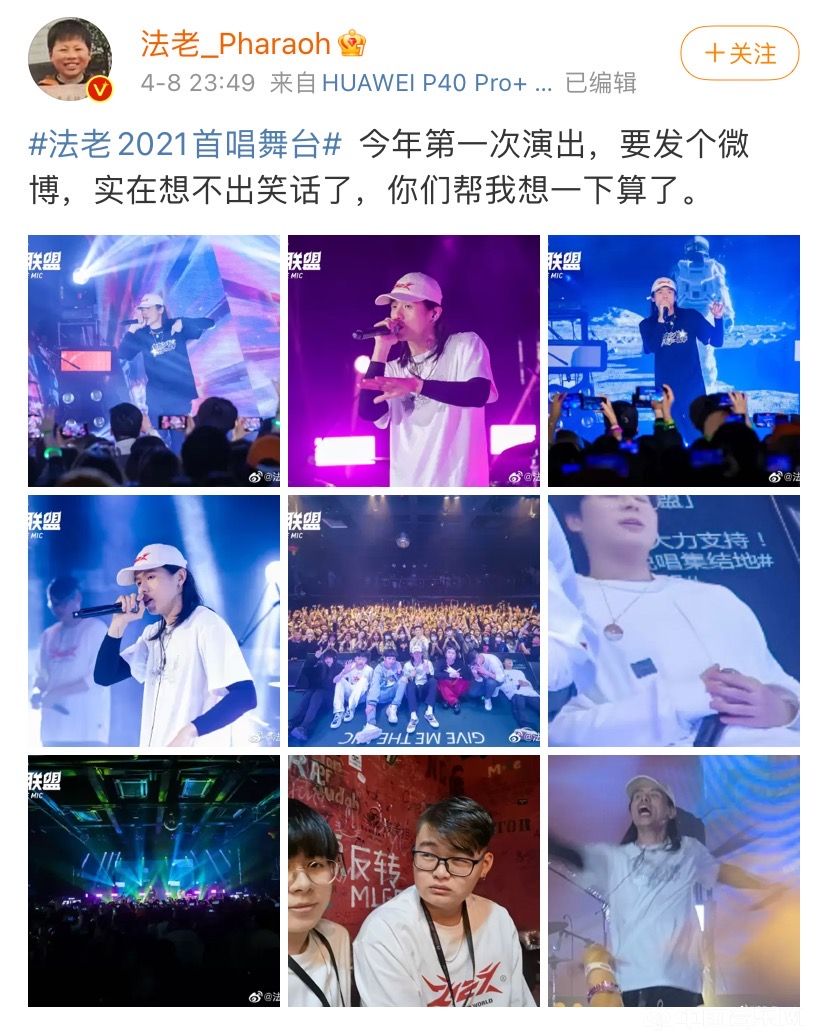The image size is (828, 1035).
Task: Open the photo with astronaut backdrop
Action: (673, 361)
